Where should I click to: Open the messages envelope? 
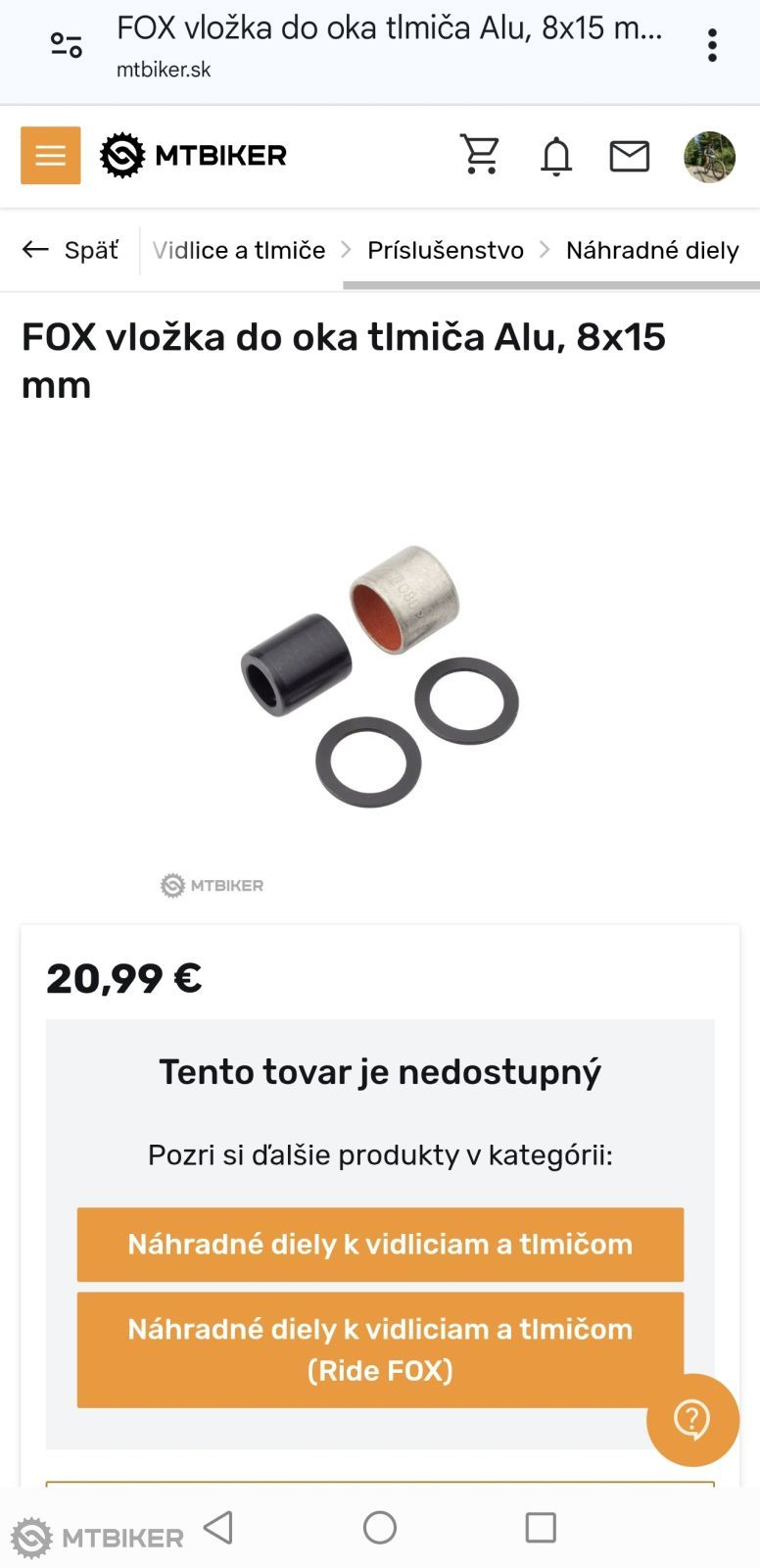click(629, 156)
